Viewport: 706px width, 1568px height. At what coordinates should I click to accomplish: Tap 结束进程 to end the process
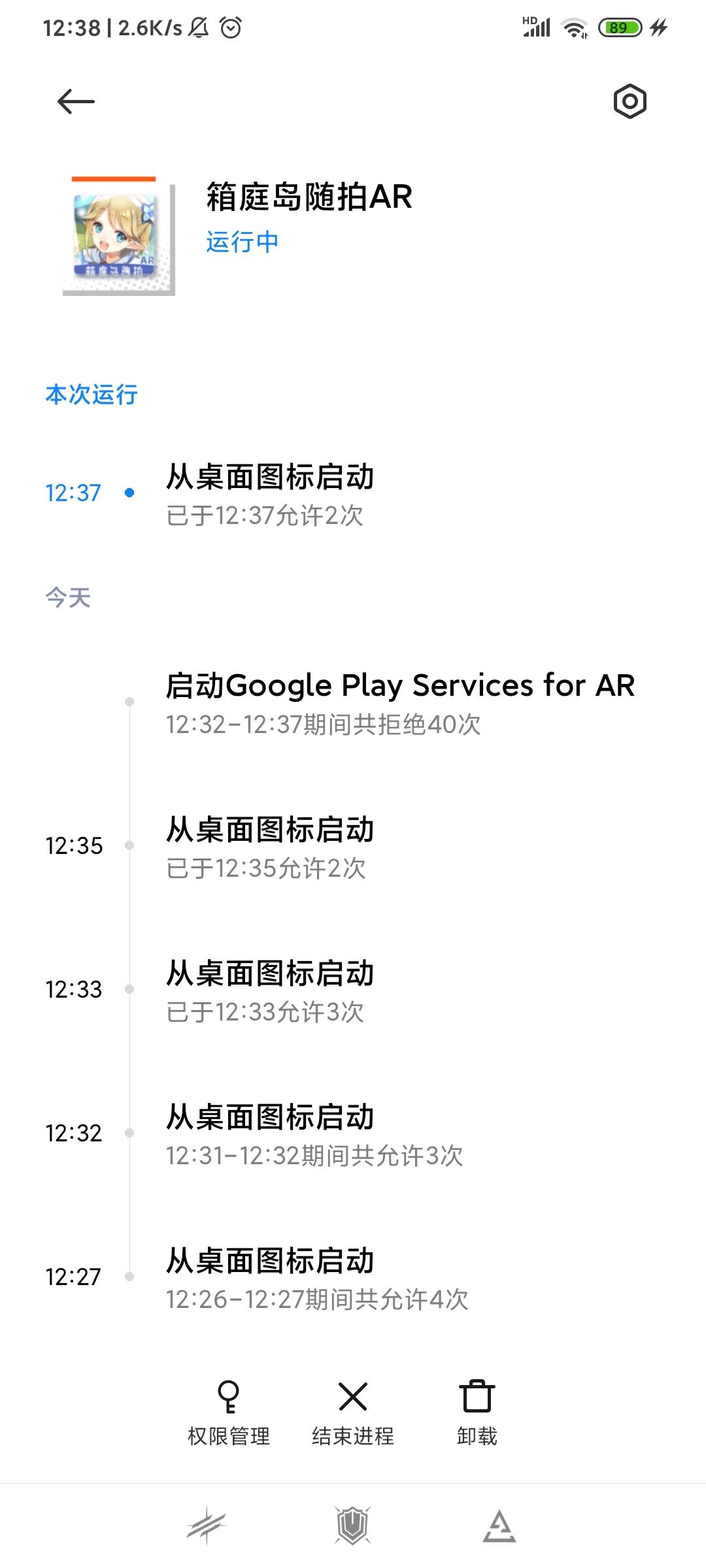click(353, 1413)
